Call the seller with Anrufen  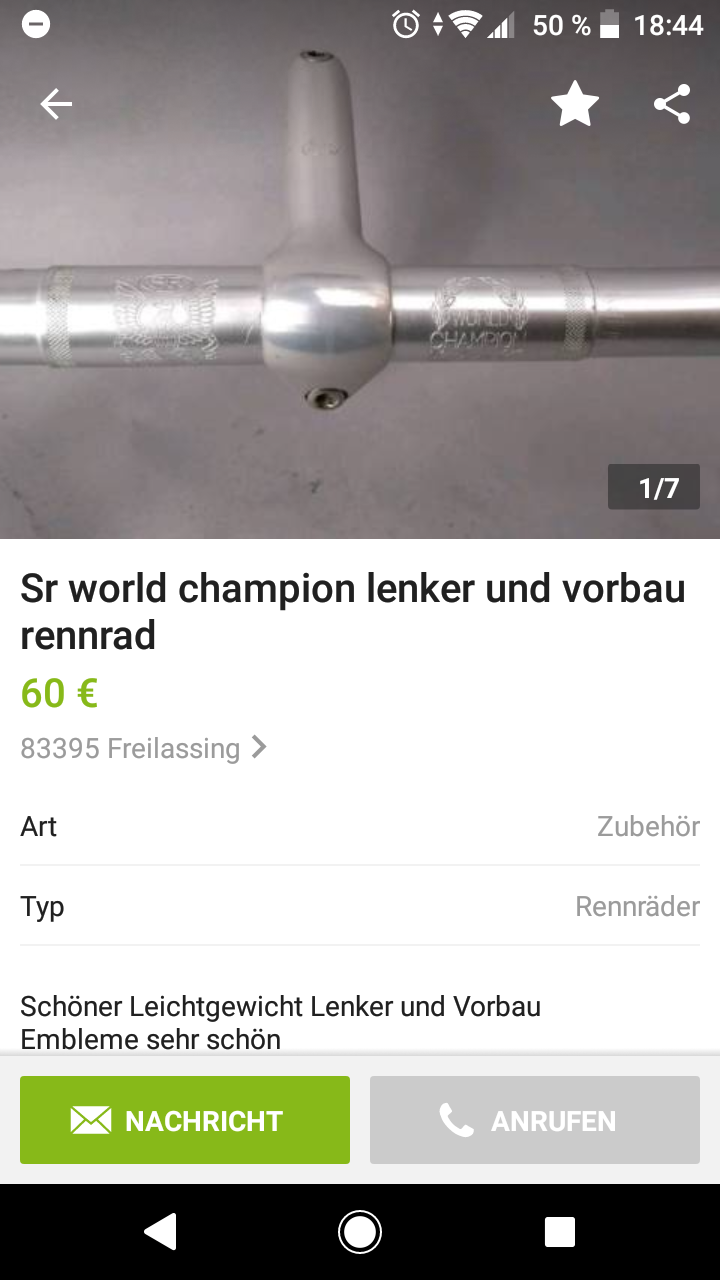point(535,1120)
